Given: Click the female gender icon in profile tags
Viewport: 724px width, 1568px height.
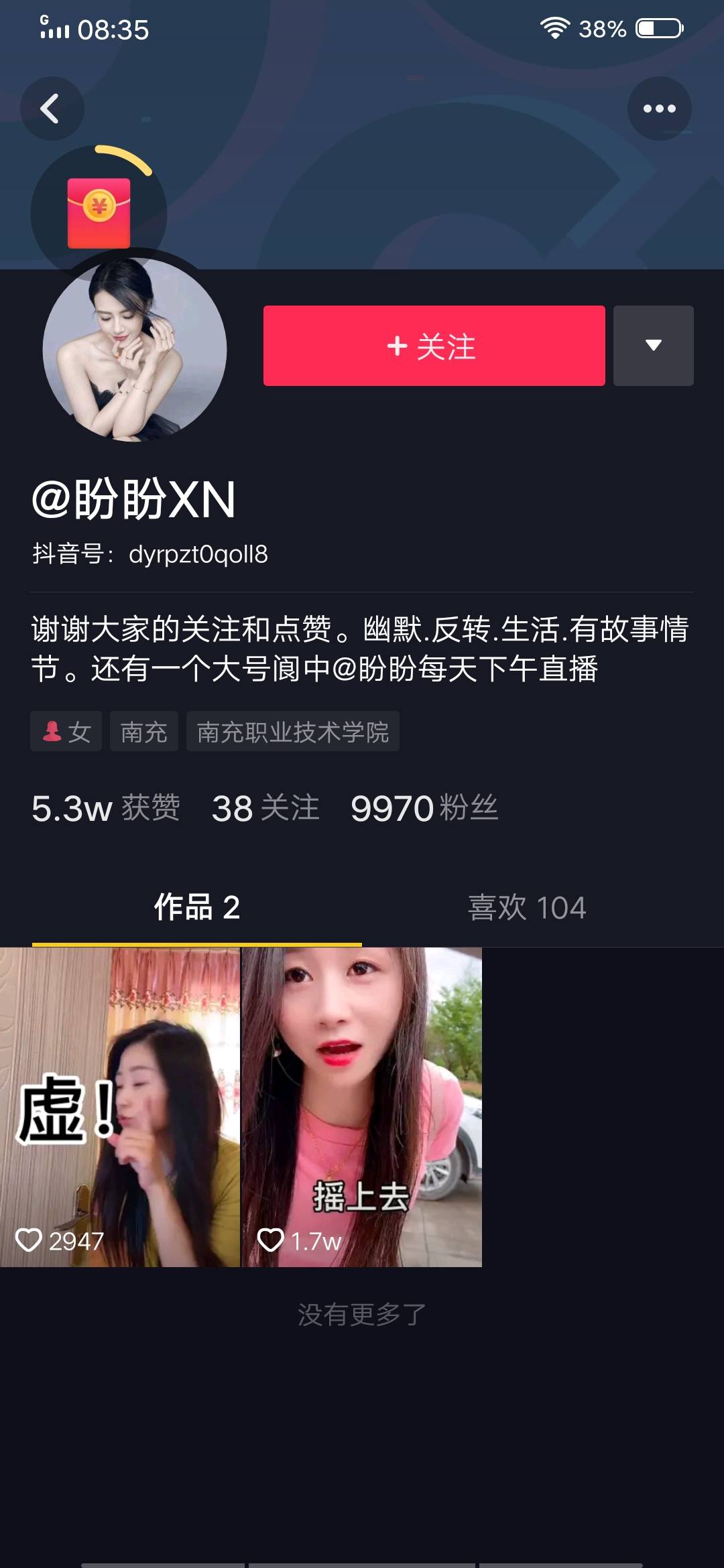Looking at the screenshot, I should (x=54, y=731).
